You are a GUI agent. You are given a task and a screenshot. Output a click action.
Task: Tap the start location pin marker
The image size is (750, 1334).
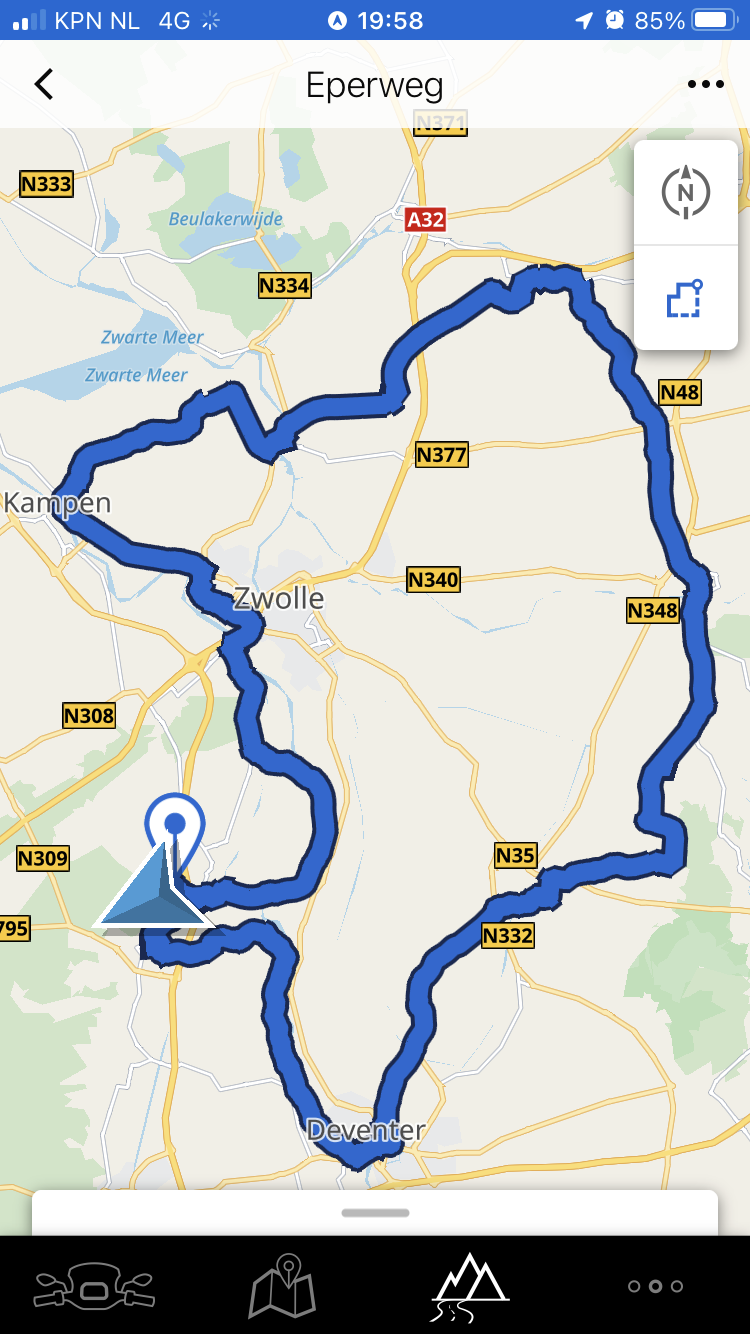pyautogui.click(x=175, y=826)
